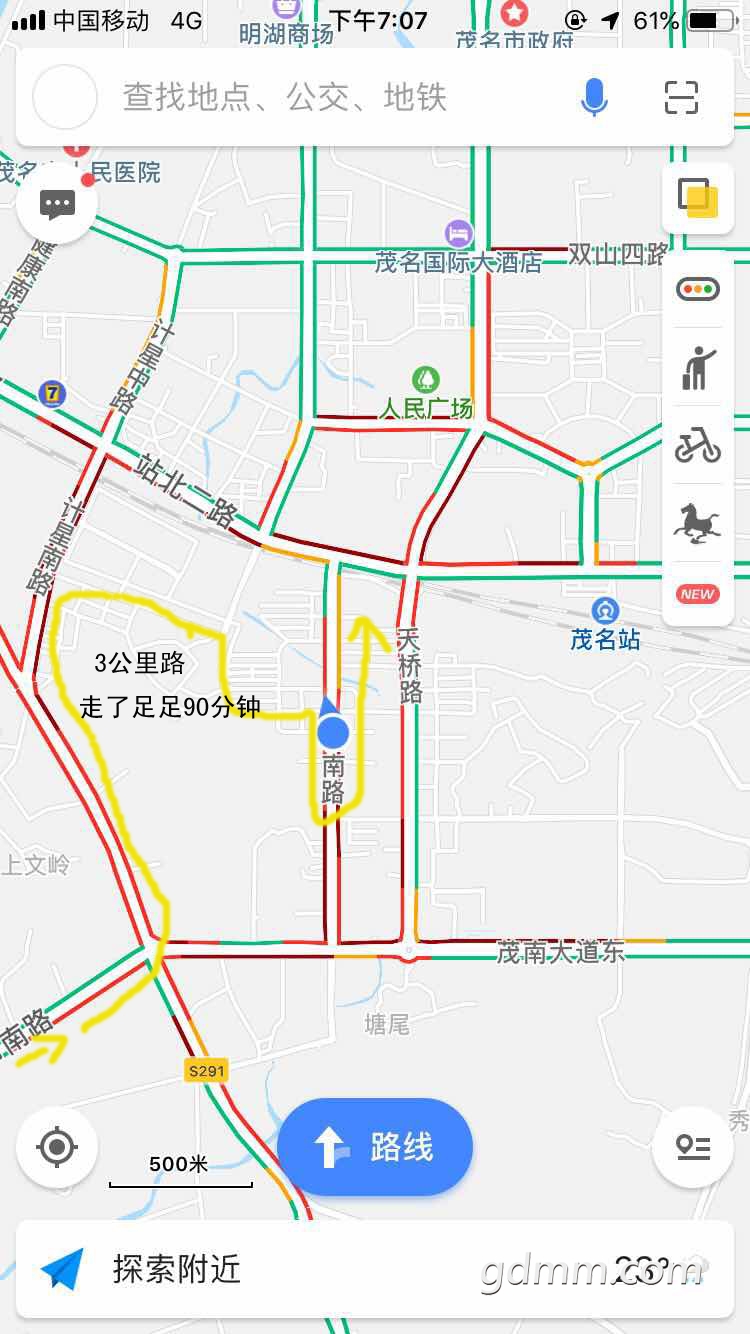This screenshot has height=1334, width=750.
Task: Start voice search with the microphone
Action: point(594,97)
